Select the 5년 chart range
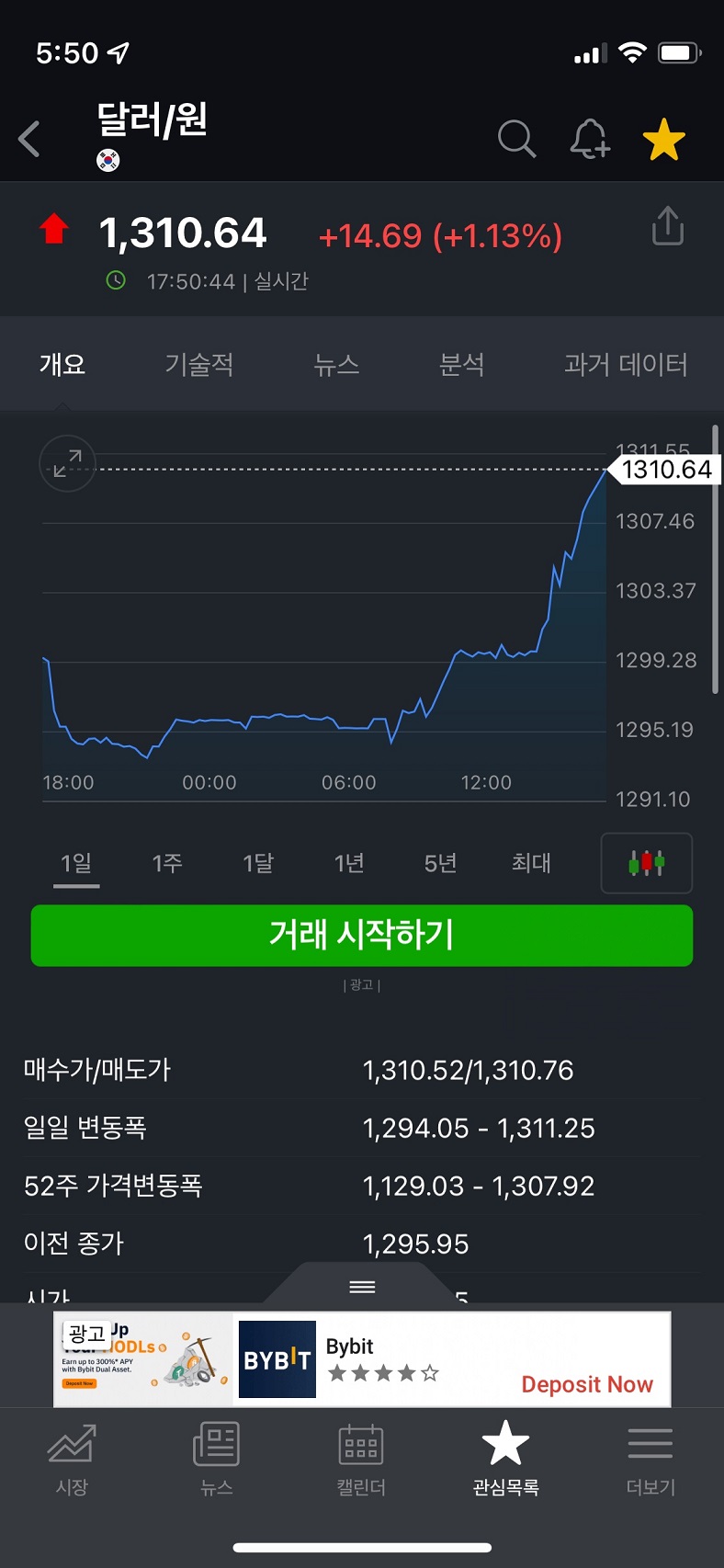The height and width of the screenshot is (1568, 724). coord(440,863)
